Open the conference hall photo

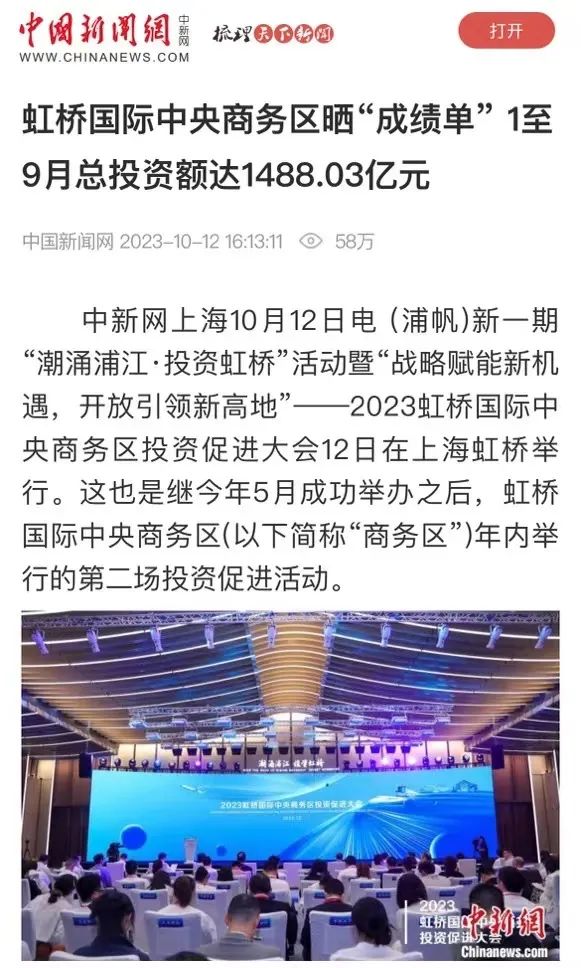[x=290, y=785]
